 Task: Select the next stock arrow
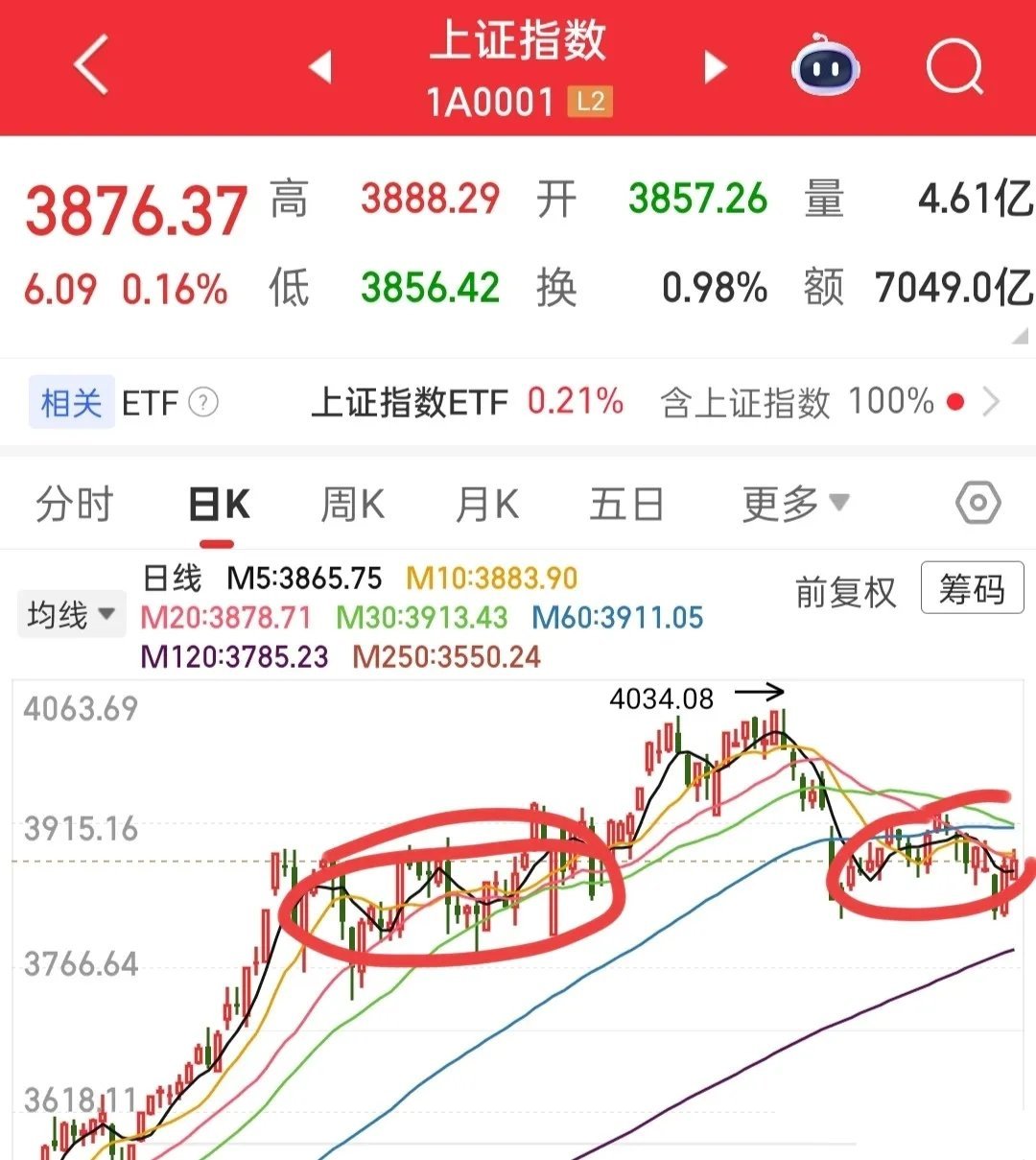pyautogui.click(x=714, y=67)
